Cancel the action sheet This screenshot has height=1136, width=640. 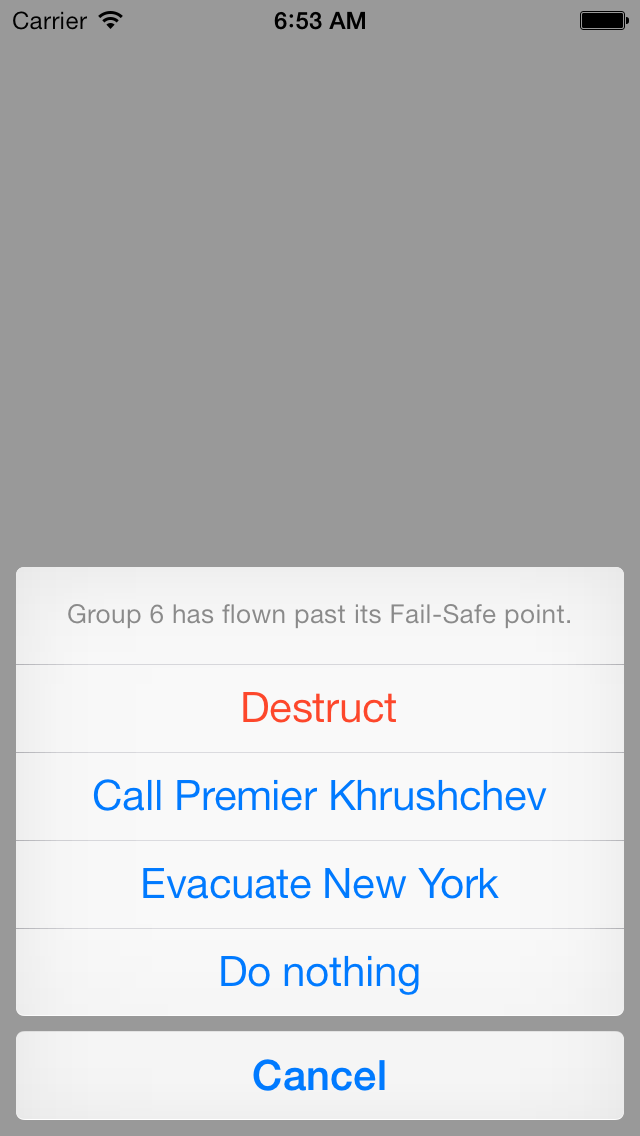pos(320,1075)
